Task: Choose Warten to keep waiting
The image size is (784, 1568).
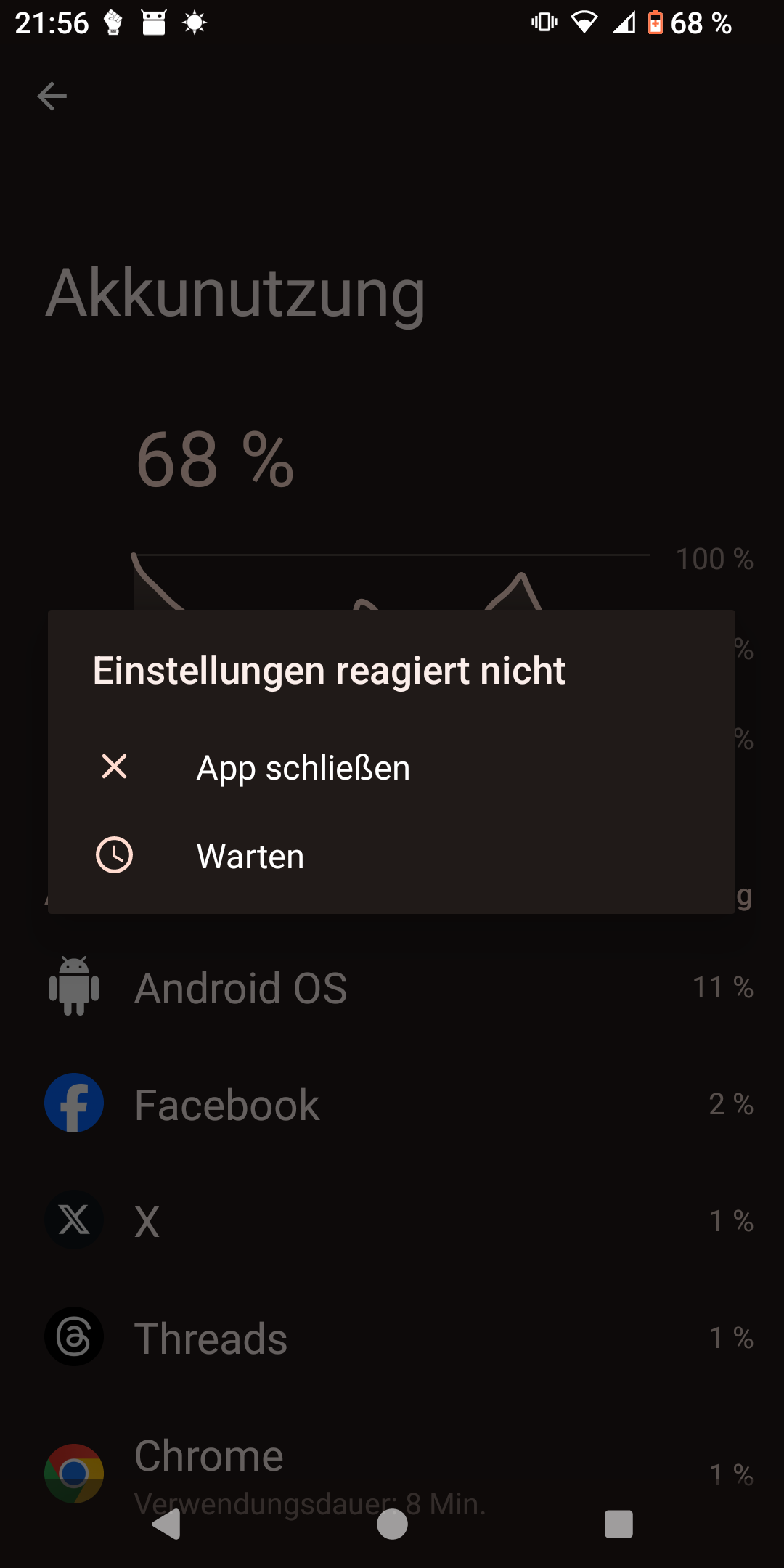Action: (x=391, y=856)
